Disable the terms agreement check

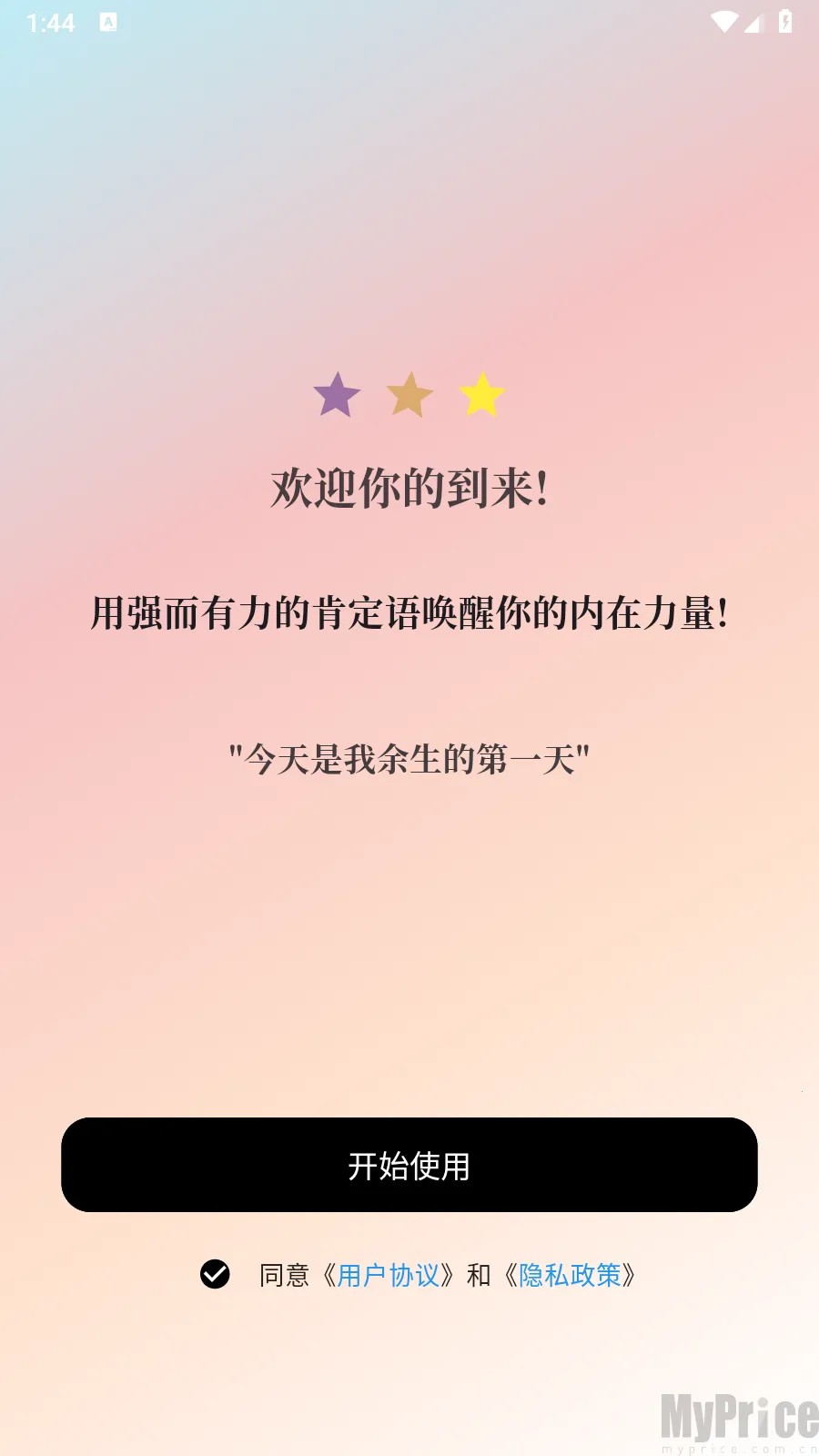pos(215,1276)
